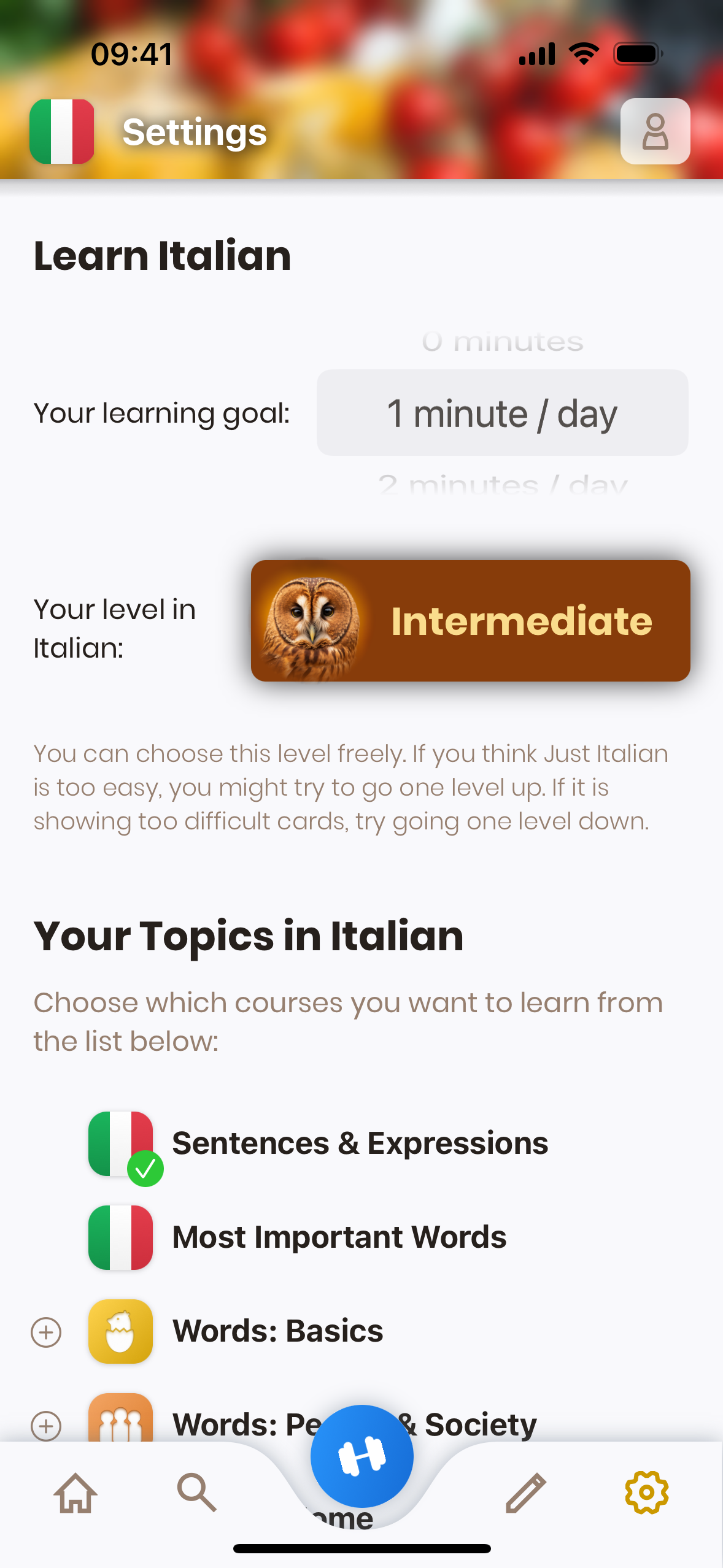The width and height of the screenshot is (723, 1568).
Task: Expand the Words: Basics plus icon
Action: pyautogui.click(x=46, y=1332)
